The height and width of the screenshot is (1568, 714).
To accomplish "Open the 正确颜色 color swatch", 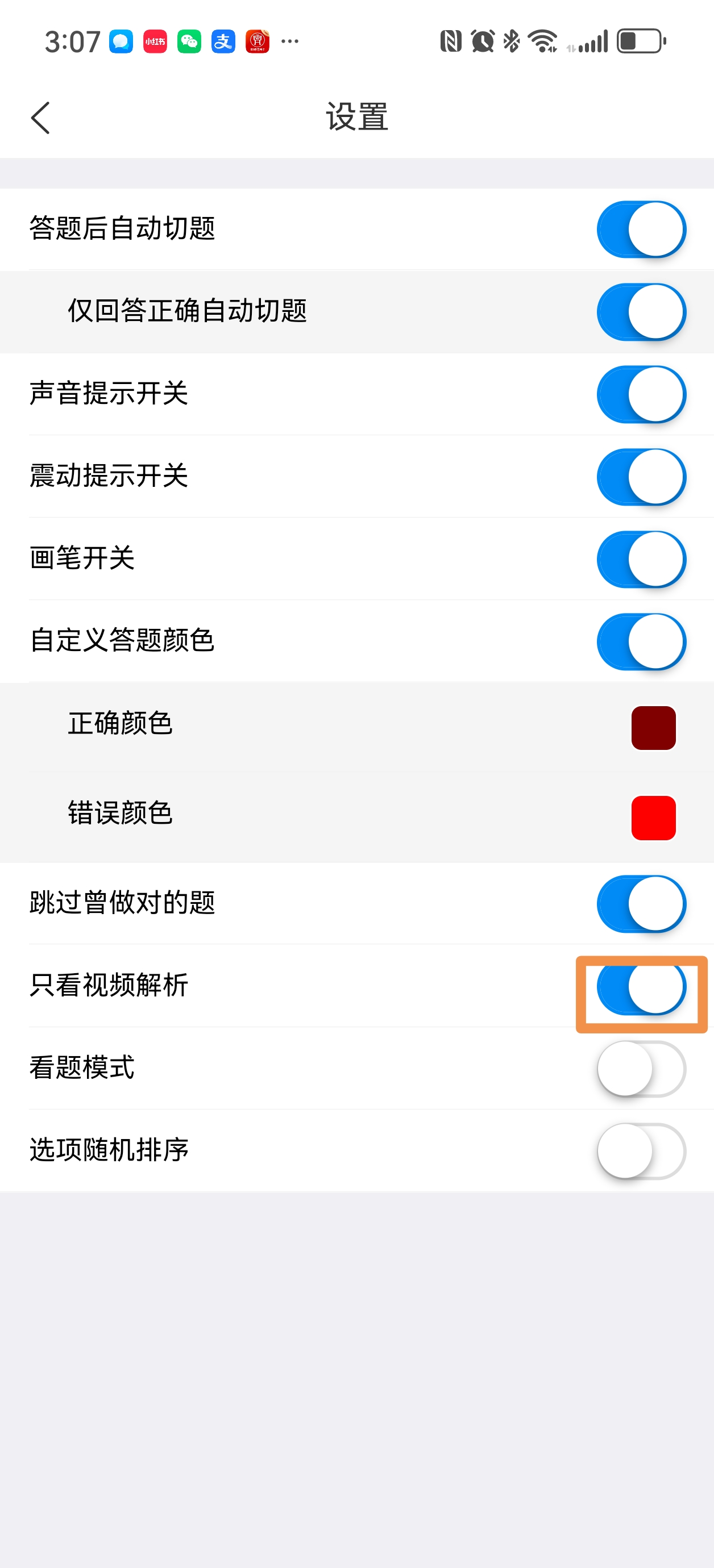I will click(x=654, y=728).
